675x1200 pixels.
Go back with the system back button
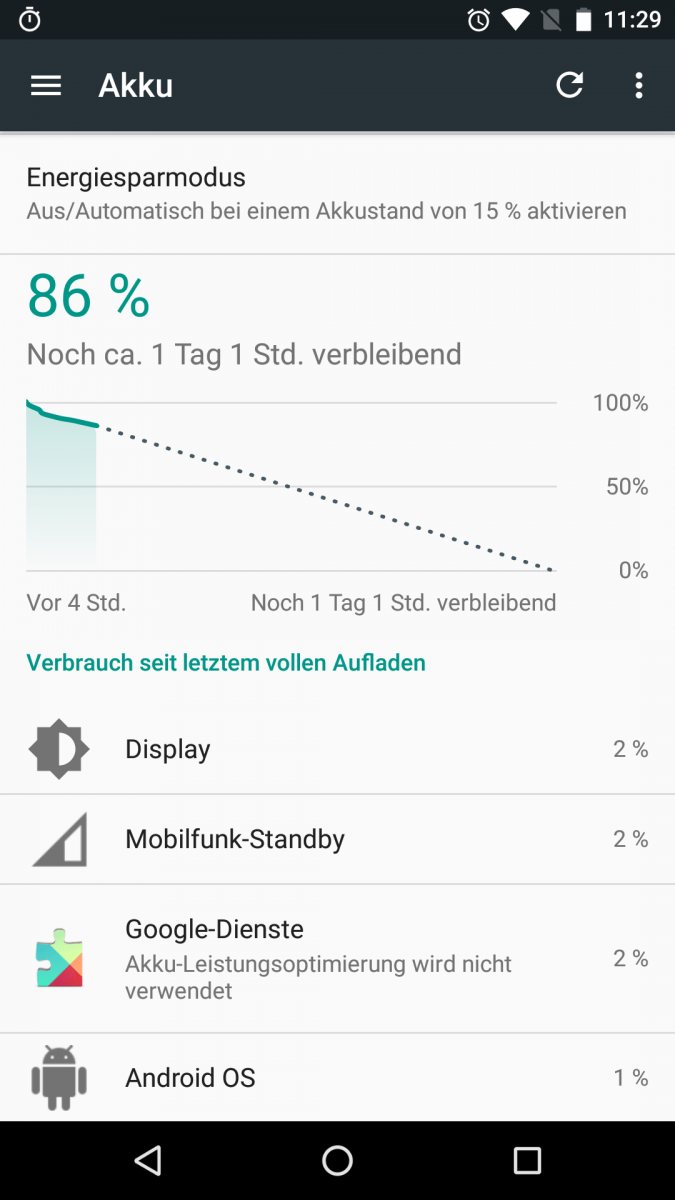148,1160
